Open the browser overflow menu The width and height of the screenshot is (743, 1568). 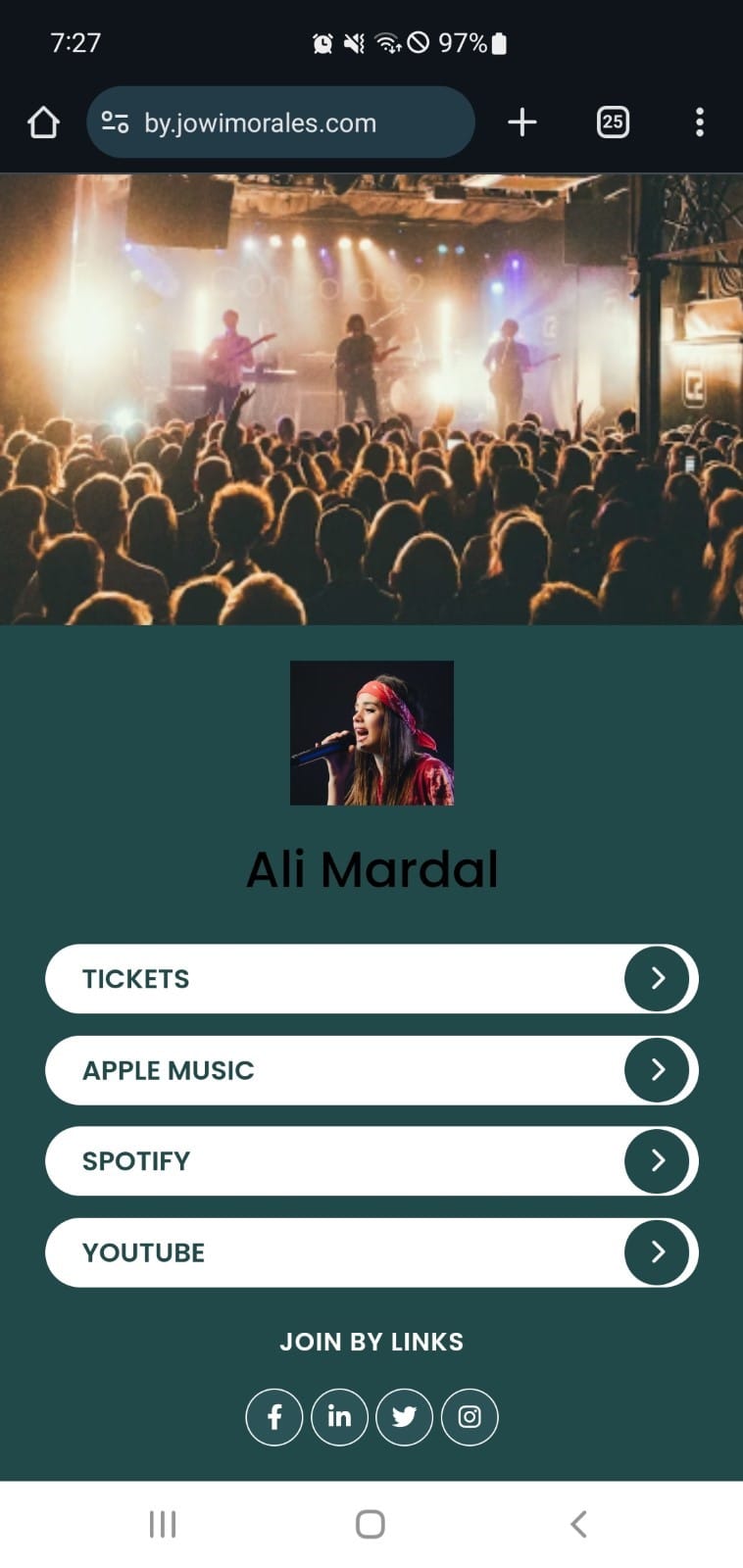point(699,122)
